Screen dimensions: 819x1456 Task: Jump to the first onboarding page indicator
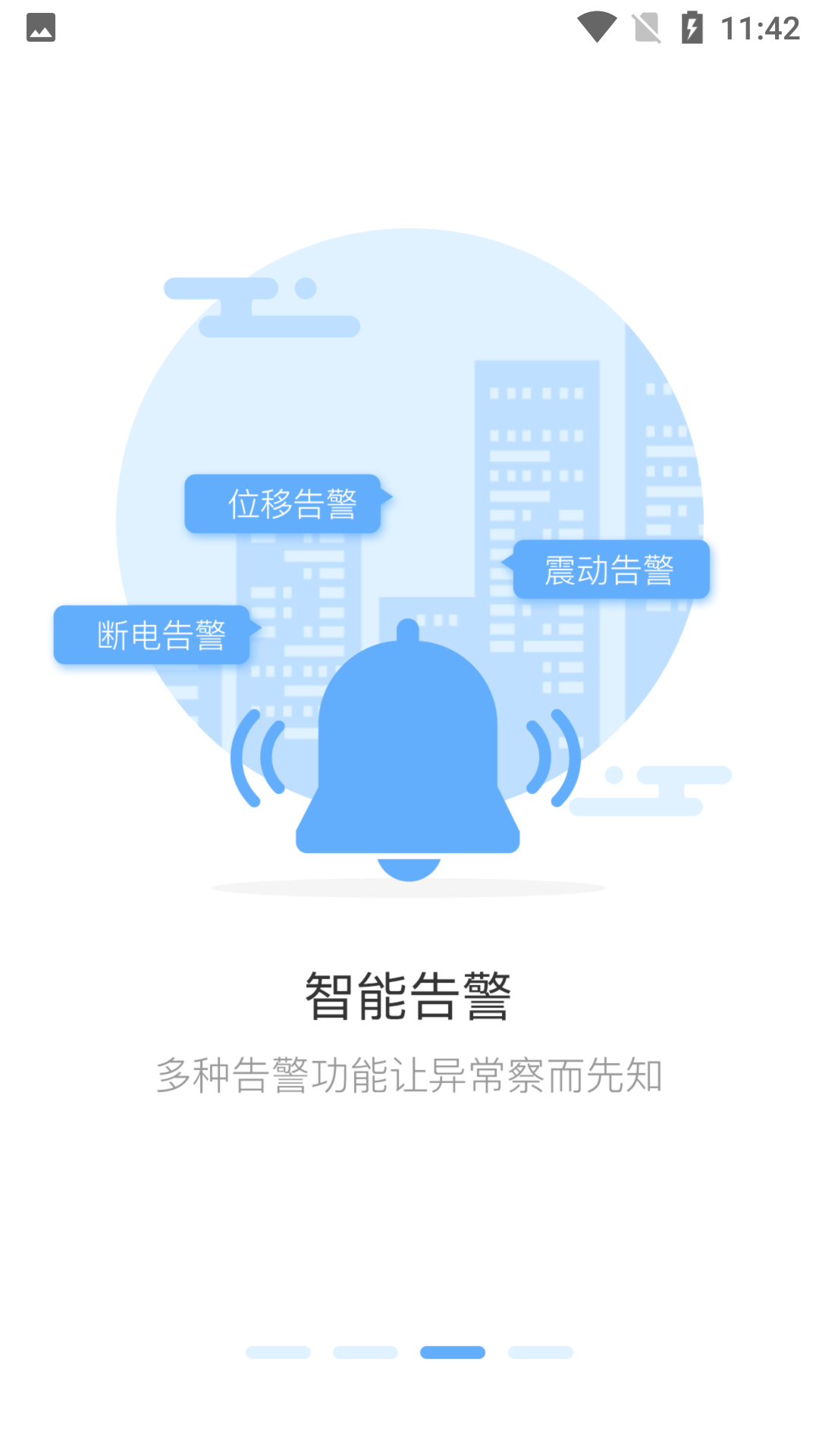point(278,1352)
